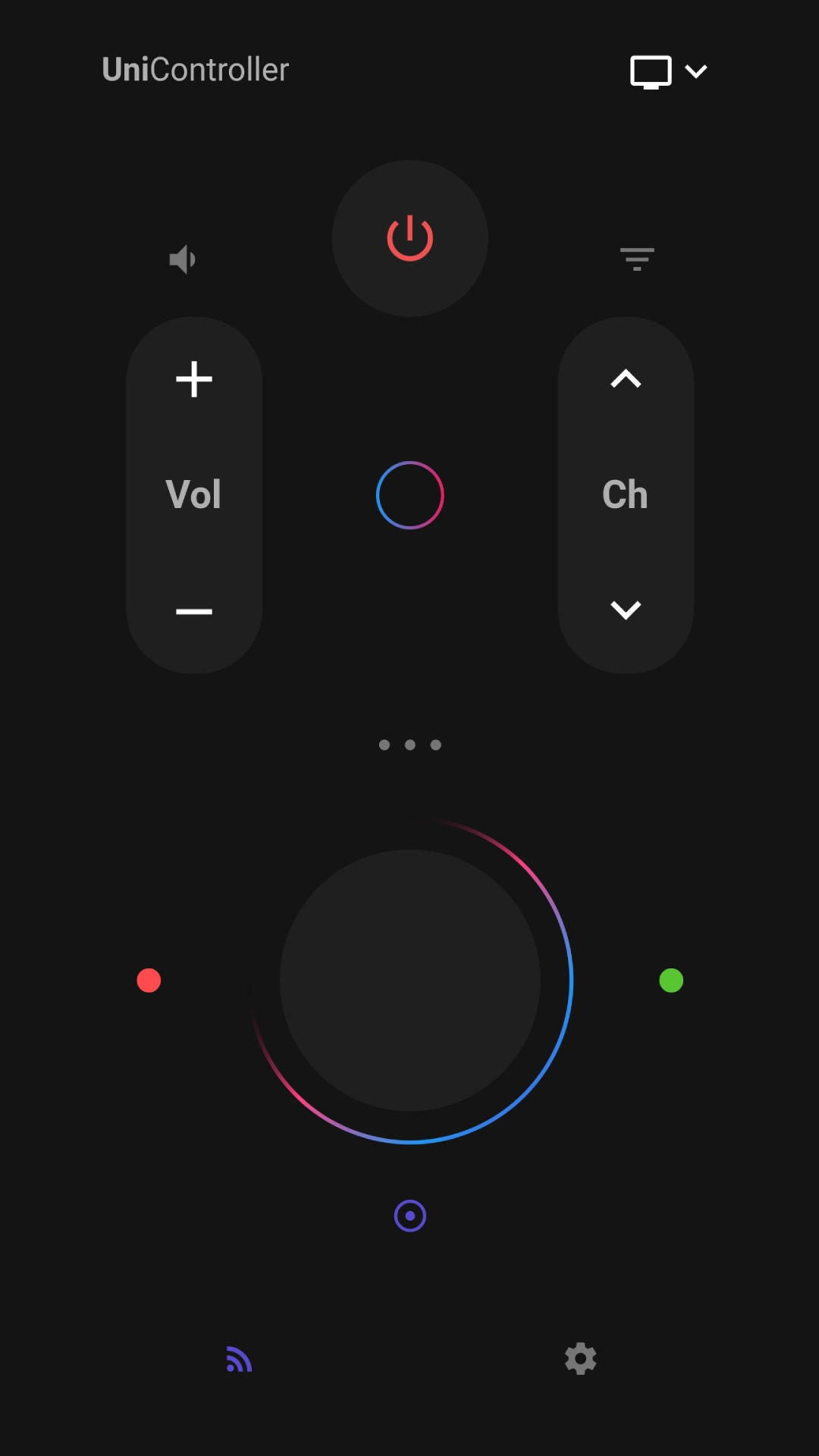The width and height of the screenshot is (819, 1456).
Task: Go to the previous channel down
Action: coord(626,610)
